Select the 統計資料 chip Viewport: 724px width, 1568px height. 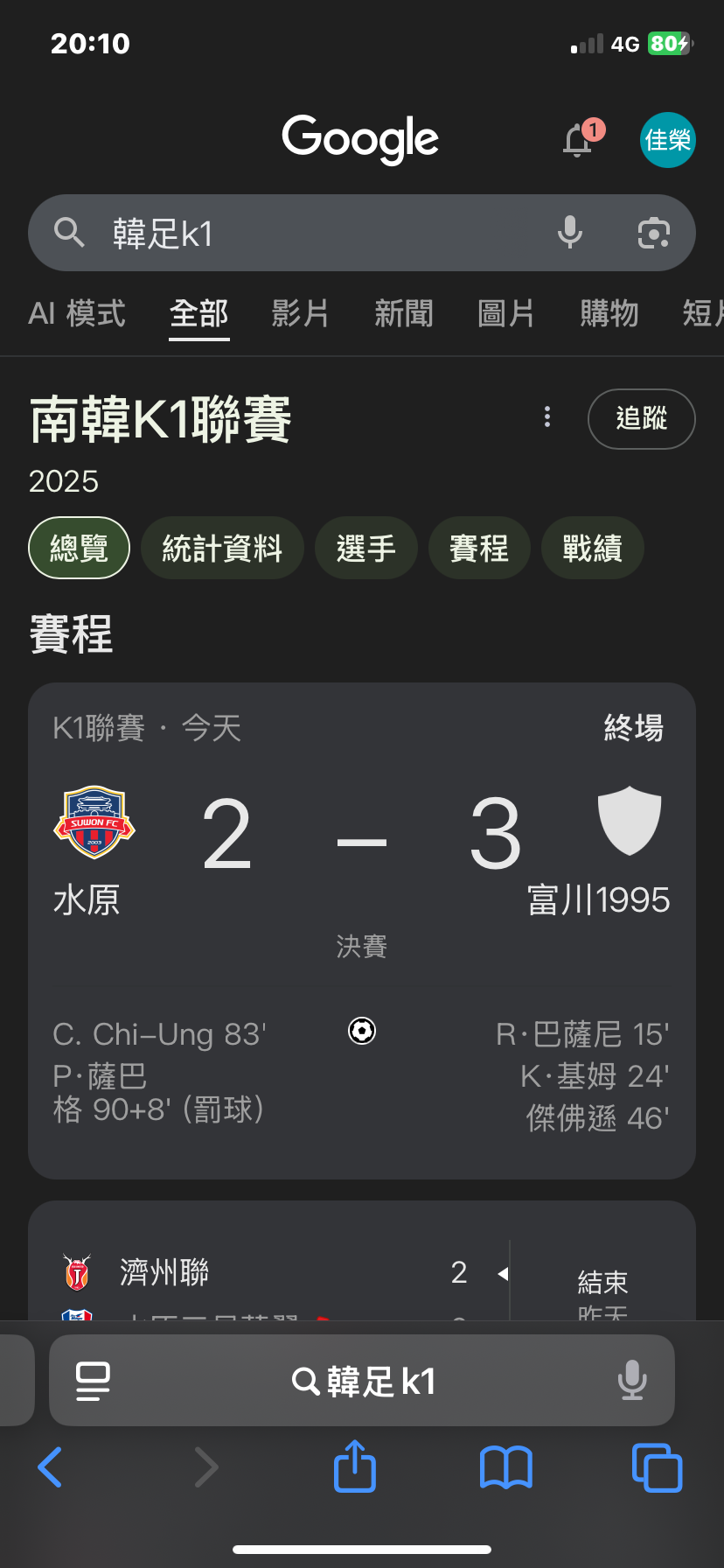[222, 549]
